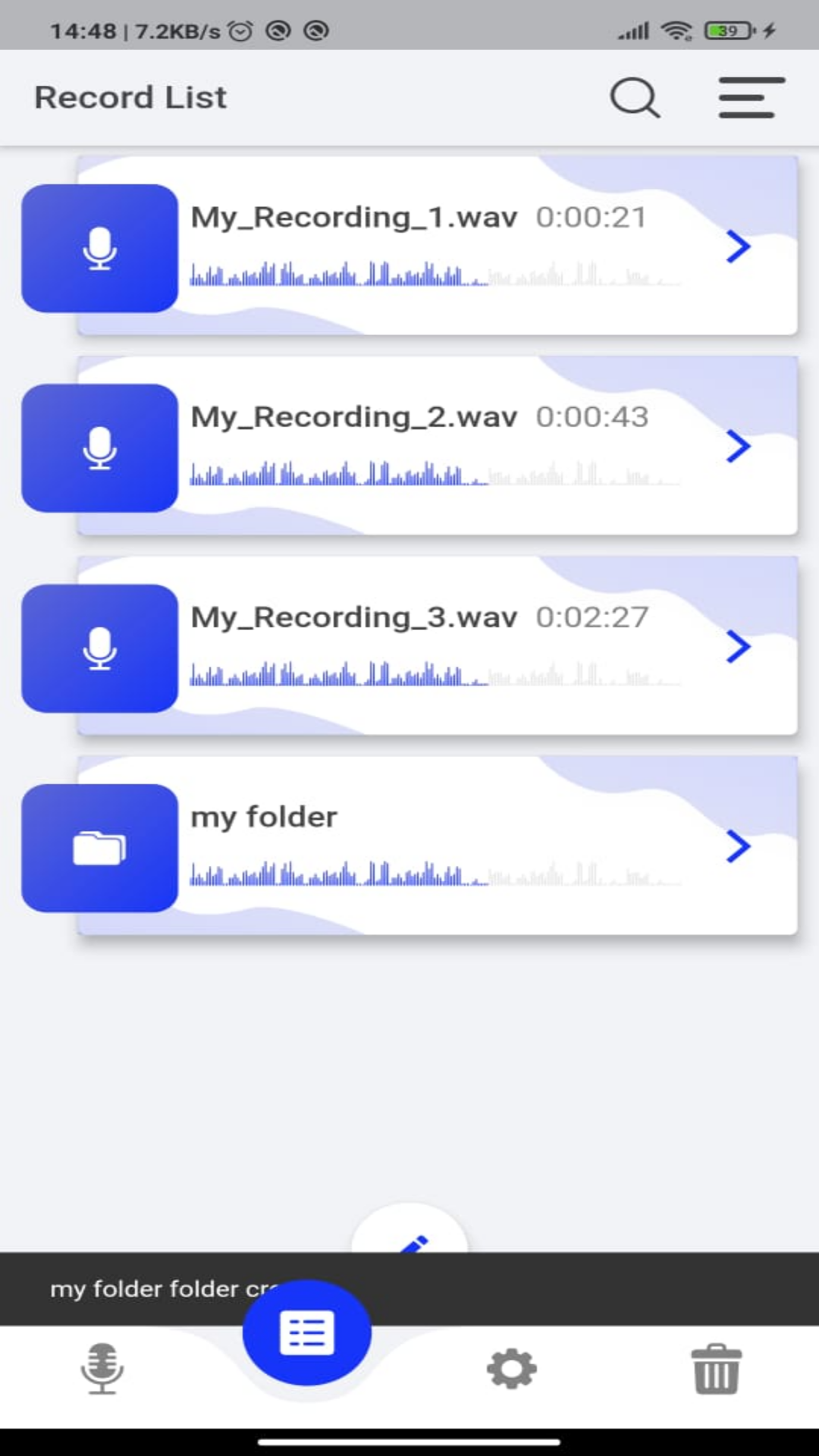Screen dimensions: 819x1456
Task: Open the folder named my folder
Action: (436, 846)
